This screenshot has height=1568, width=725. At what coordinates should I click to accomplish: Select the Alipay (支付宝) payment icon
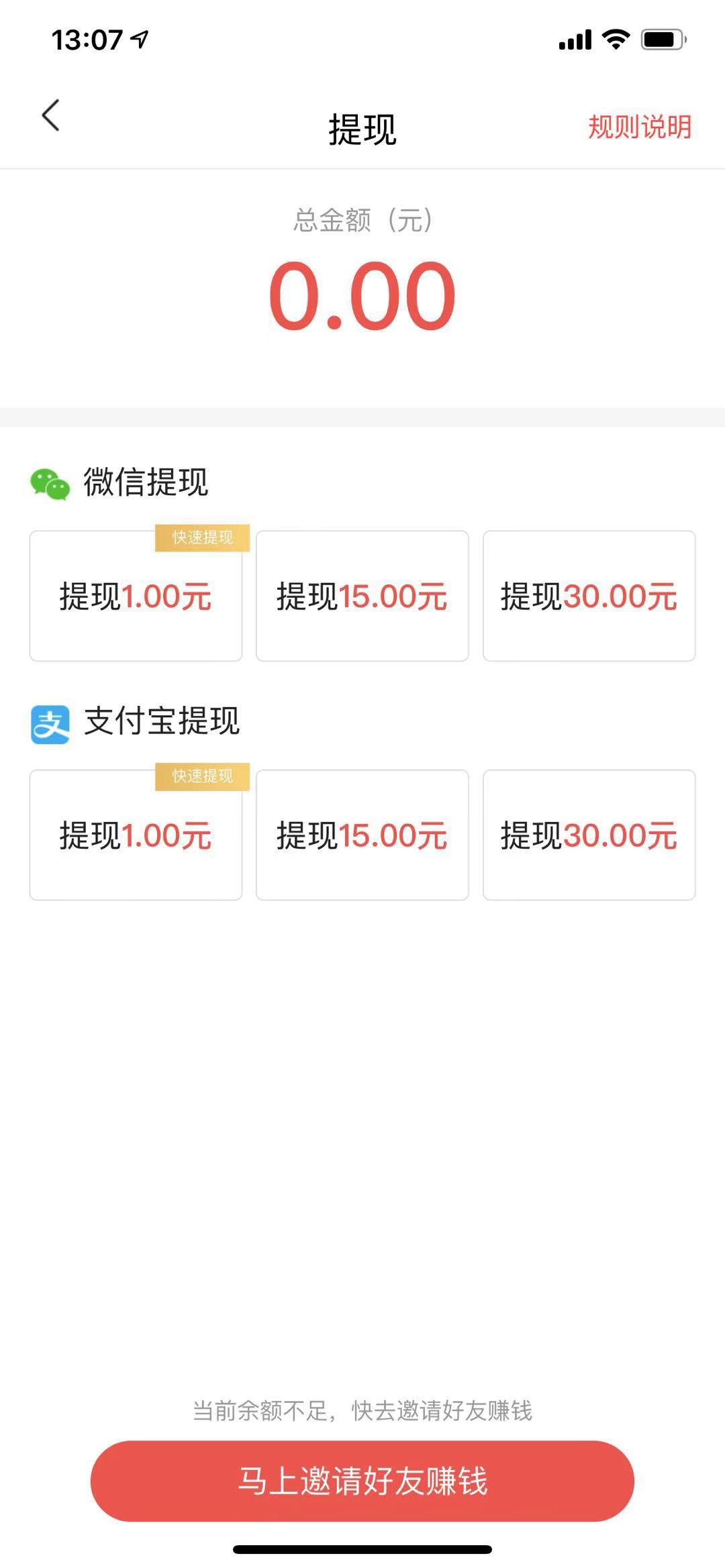coord(51,724)
